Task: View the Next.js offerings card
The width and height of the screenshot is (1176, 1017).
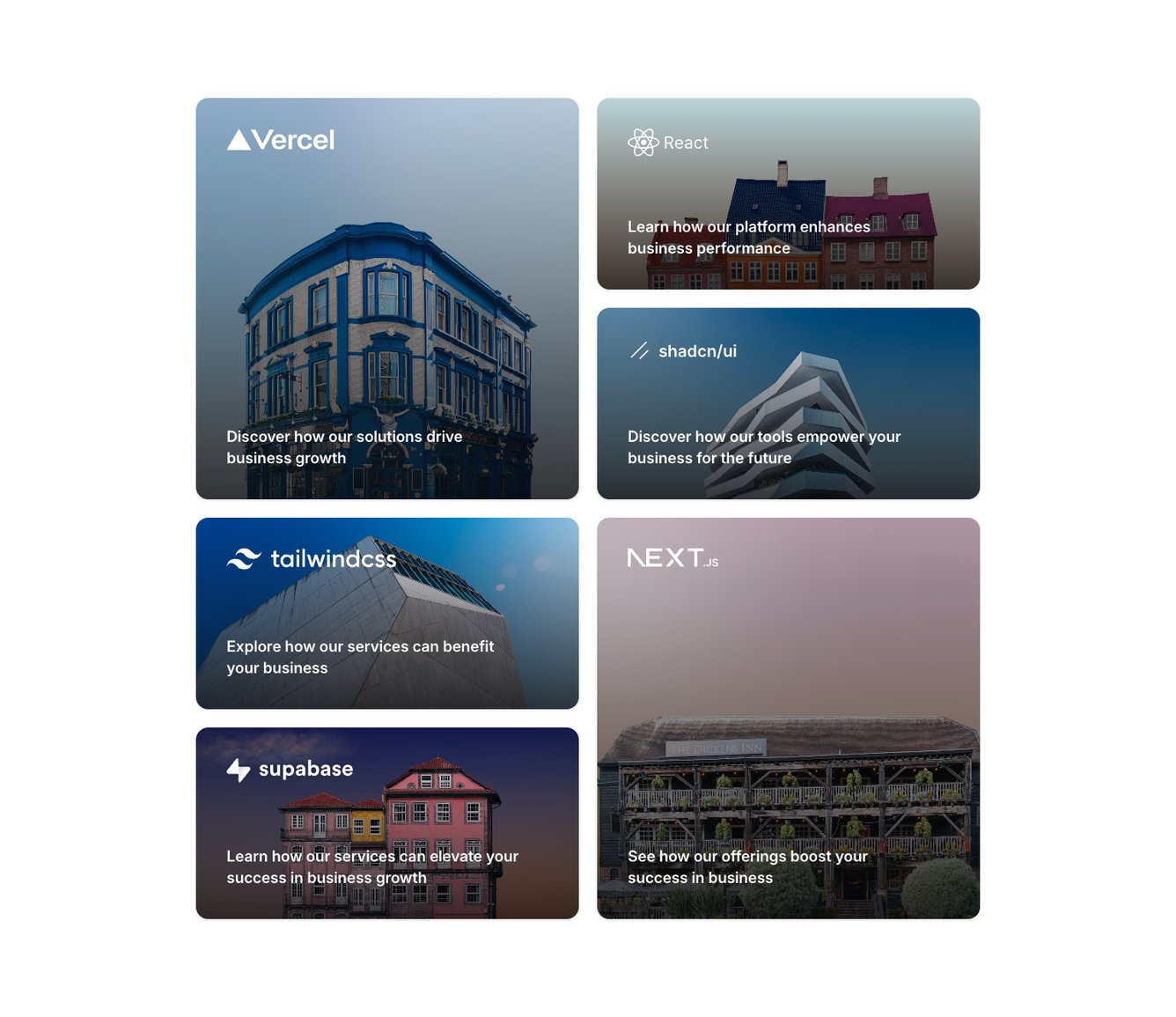Action: pyautogui.click(x=788, y=718)
